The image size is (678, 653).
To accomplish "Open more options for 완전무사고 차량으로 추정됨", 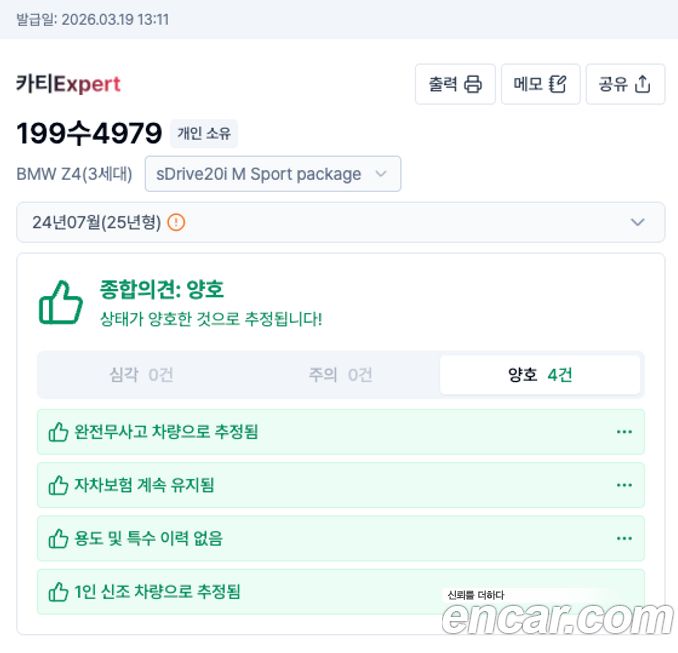I will click(x=624, y=432).
